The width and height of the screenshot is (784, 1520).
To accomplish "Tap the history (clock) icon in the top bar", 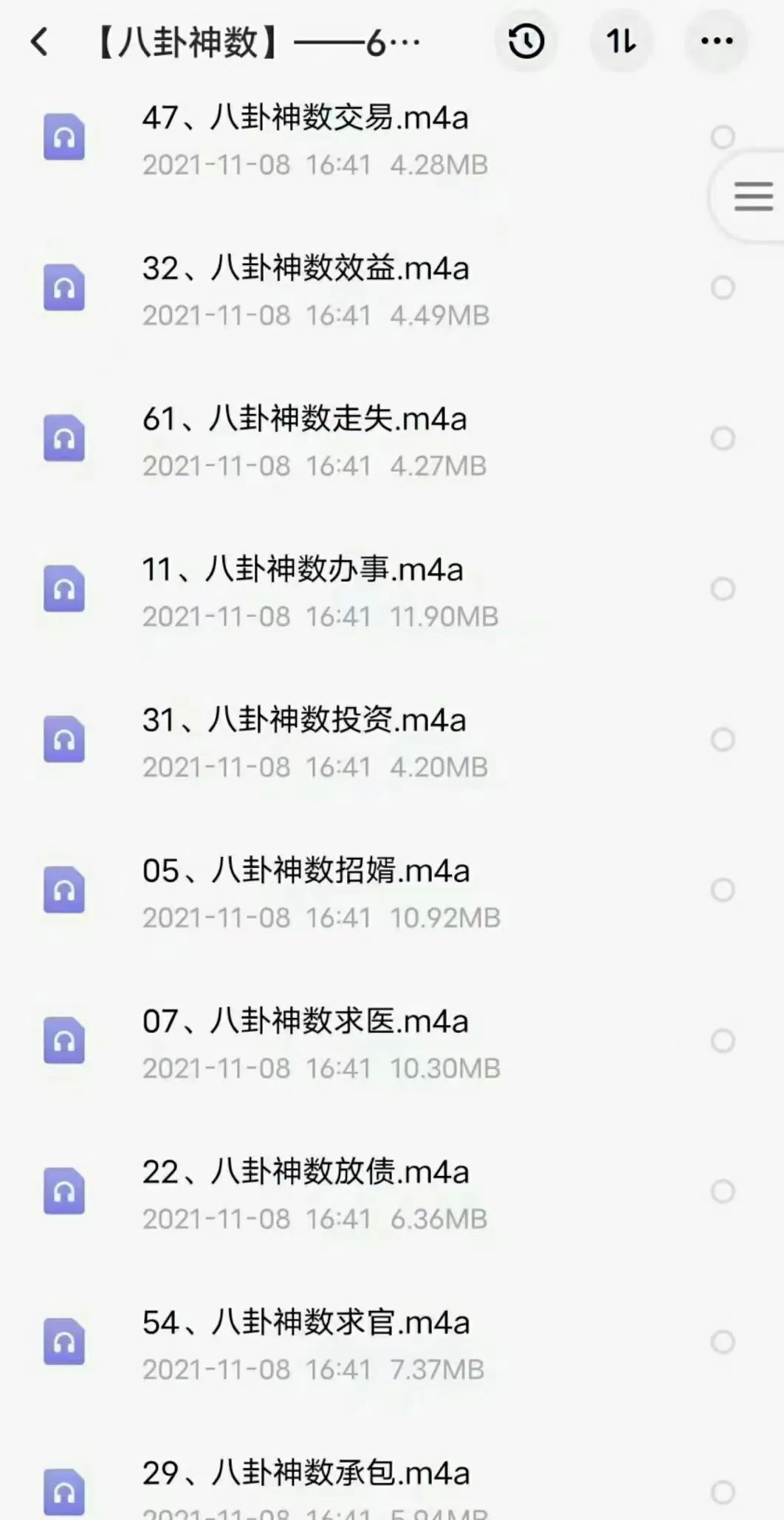I will [526, 43].
